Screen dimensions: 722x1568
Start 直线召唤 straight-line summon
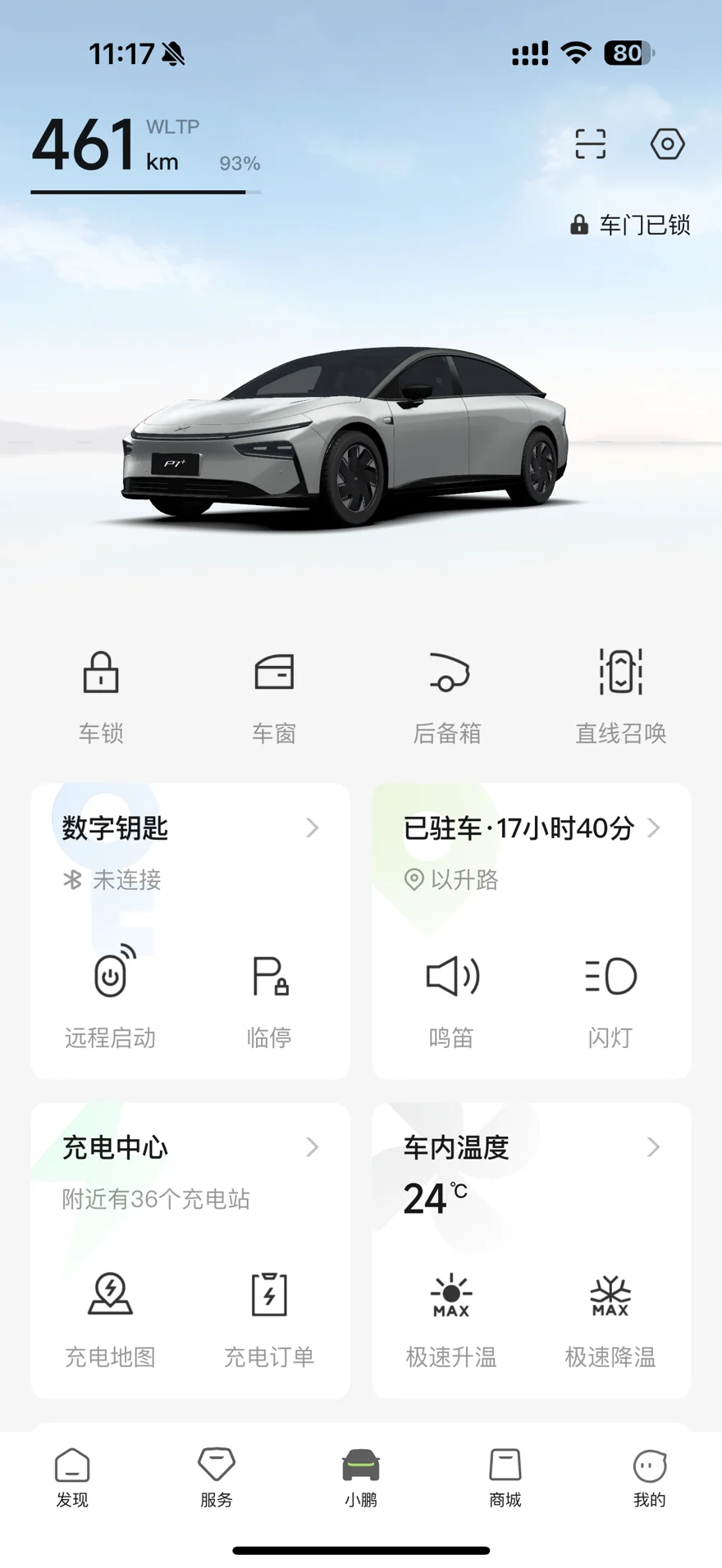coord(620,693)
